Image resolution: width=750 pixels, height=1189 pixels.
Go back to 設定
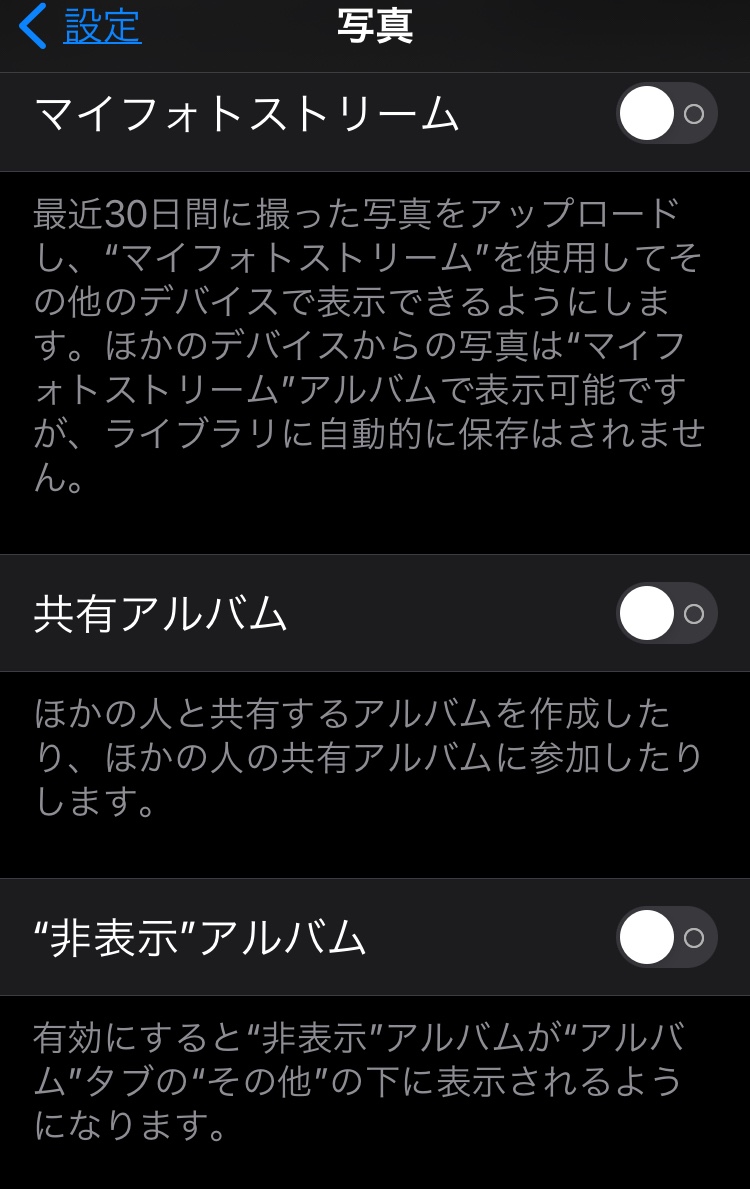pyautogui.click(x=82, y=27)
